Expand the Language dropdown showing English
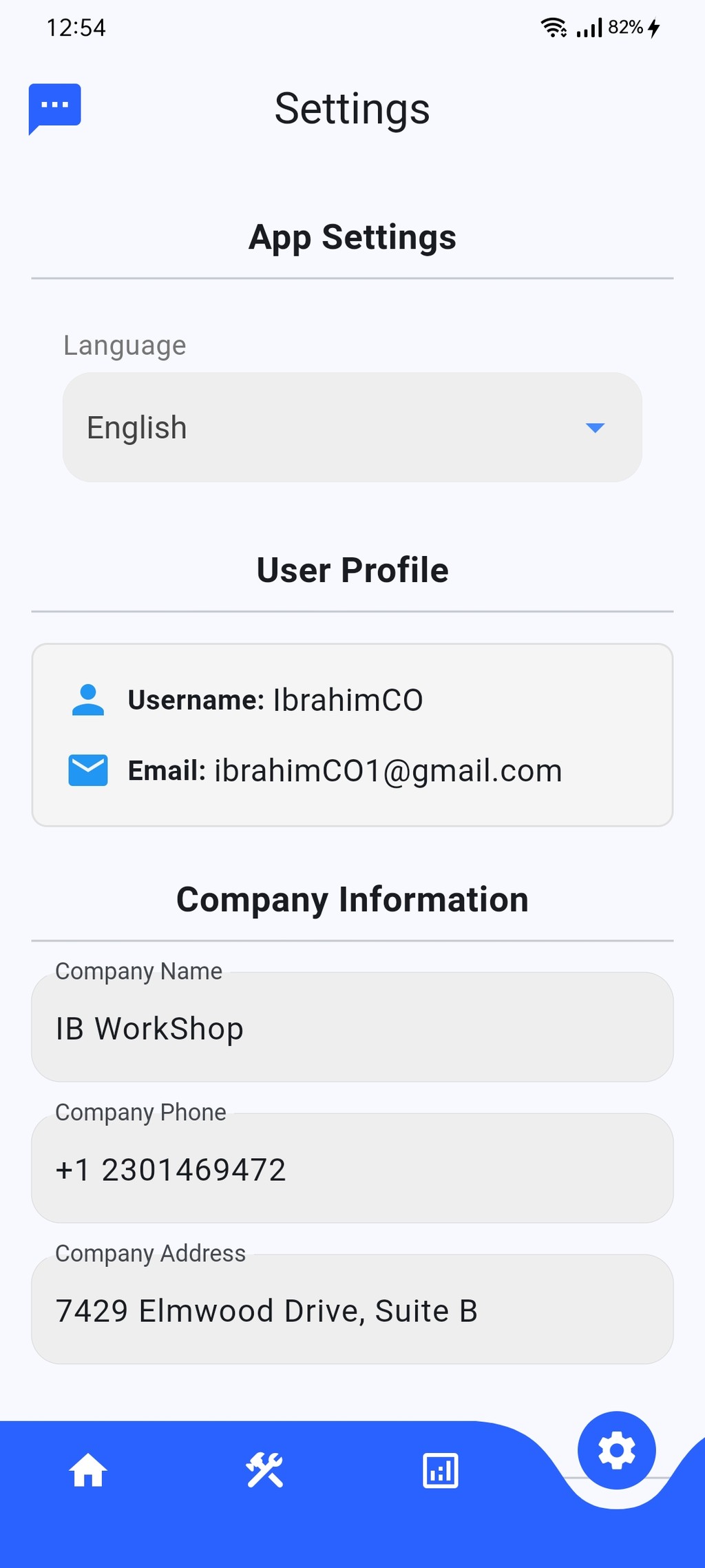The width and height of the screenshot is (705, 1568). coord(352,427)
